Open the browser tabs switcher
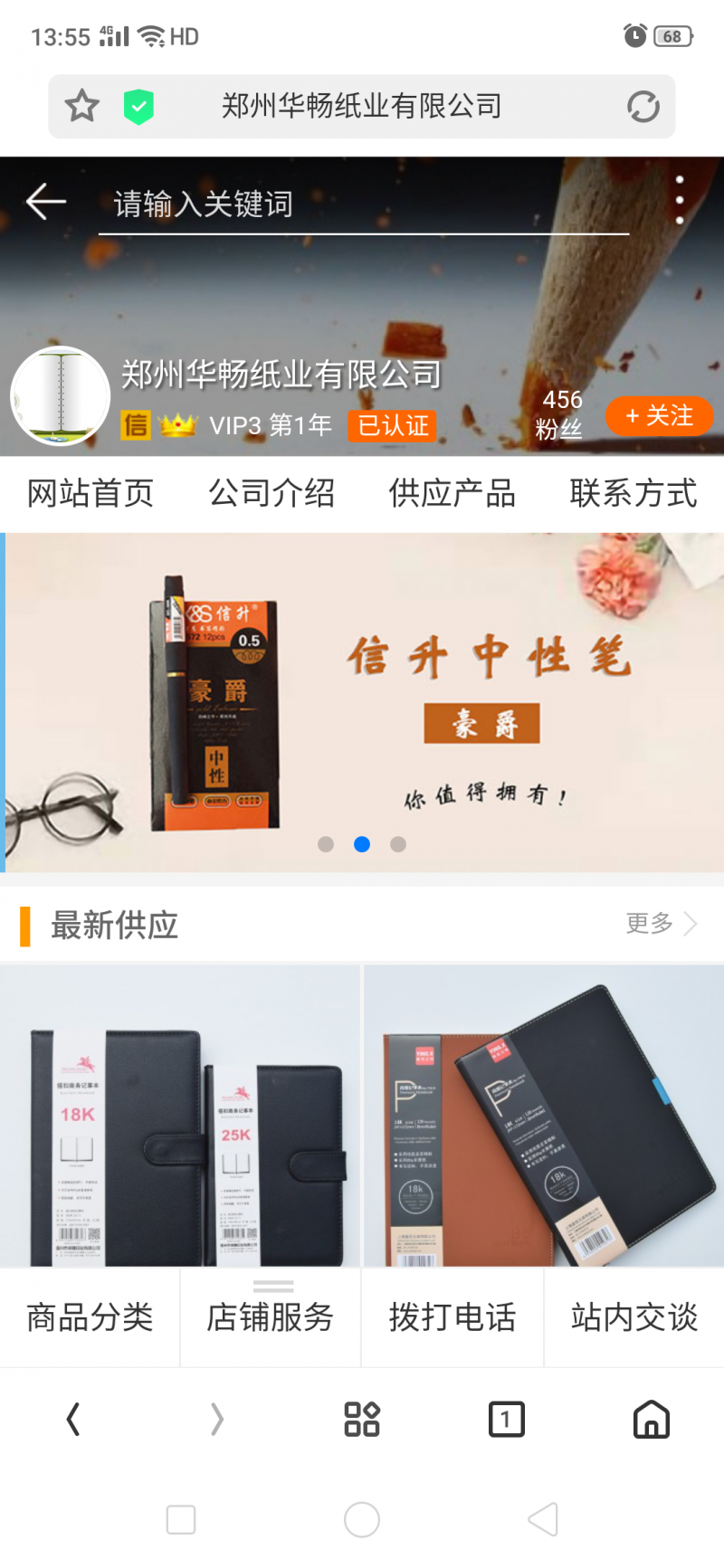Screen dimensions: 724x1568 click(x=506, y=1420)
